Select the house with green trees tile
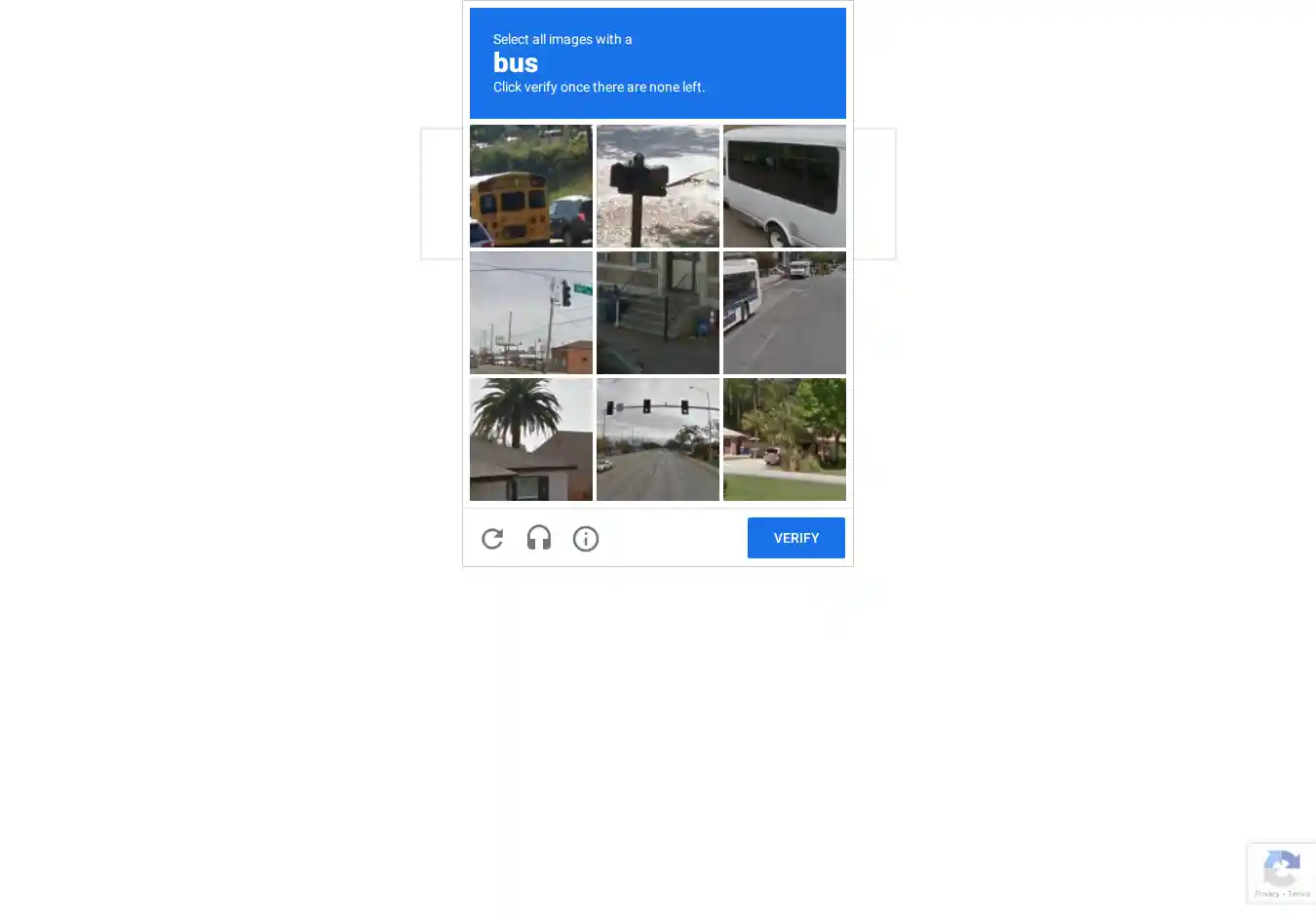 click(784, 439)
